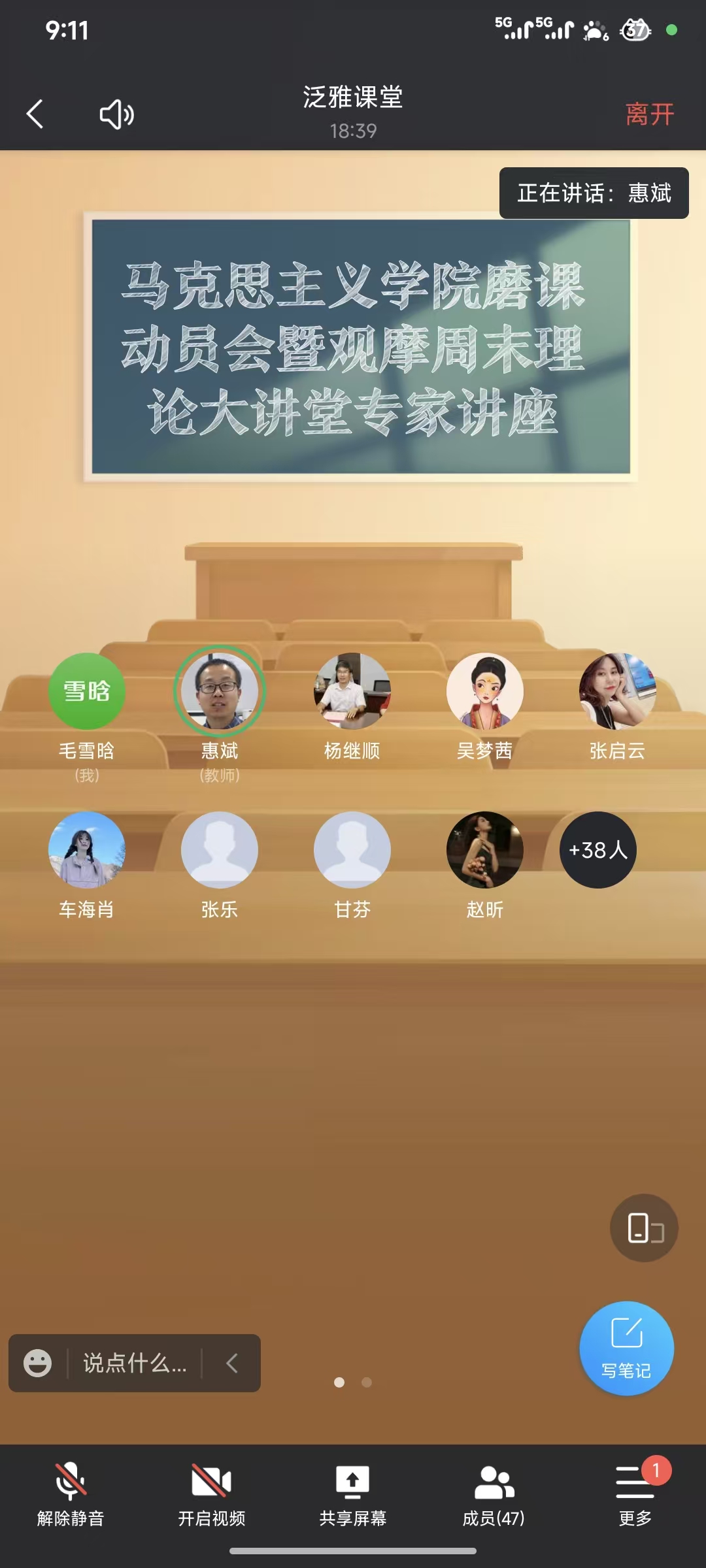
Task: Collapse the chat bar with arrow
Action: tap(232, 1364)
